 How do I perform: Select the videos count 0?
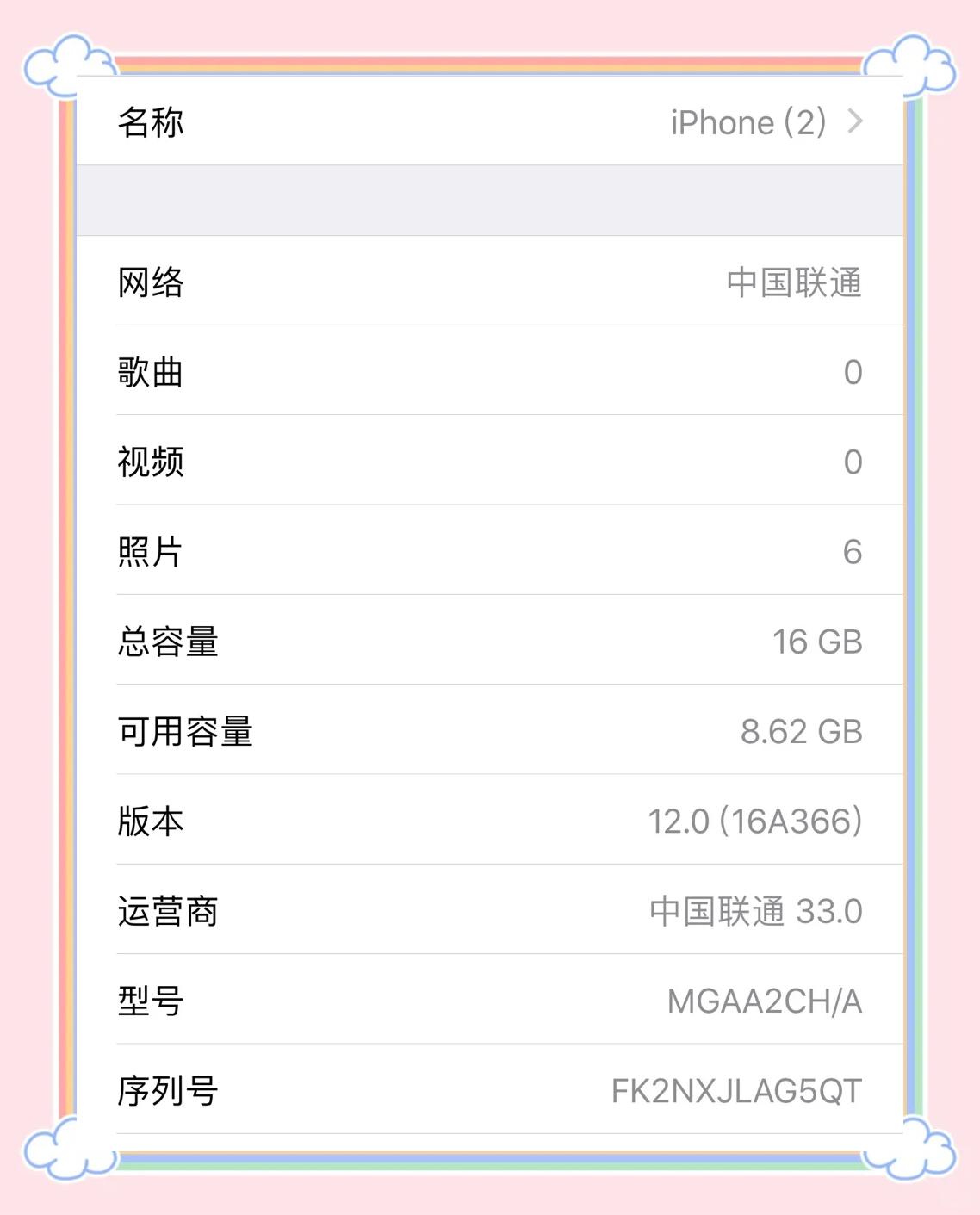[x=853, y=463]
